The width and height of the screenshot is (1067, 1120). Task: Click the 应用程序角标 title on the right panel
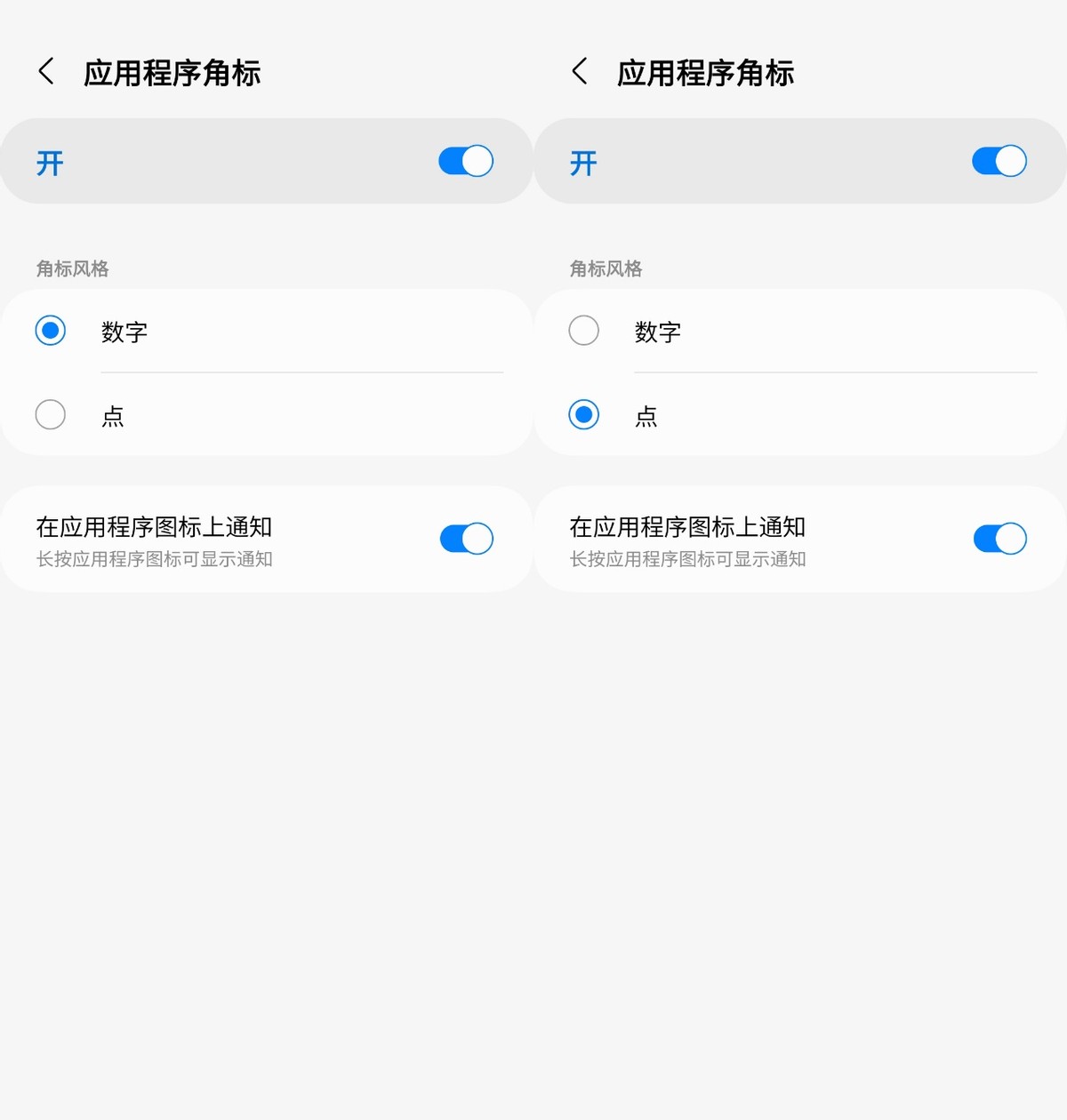705,74
